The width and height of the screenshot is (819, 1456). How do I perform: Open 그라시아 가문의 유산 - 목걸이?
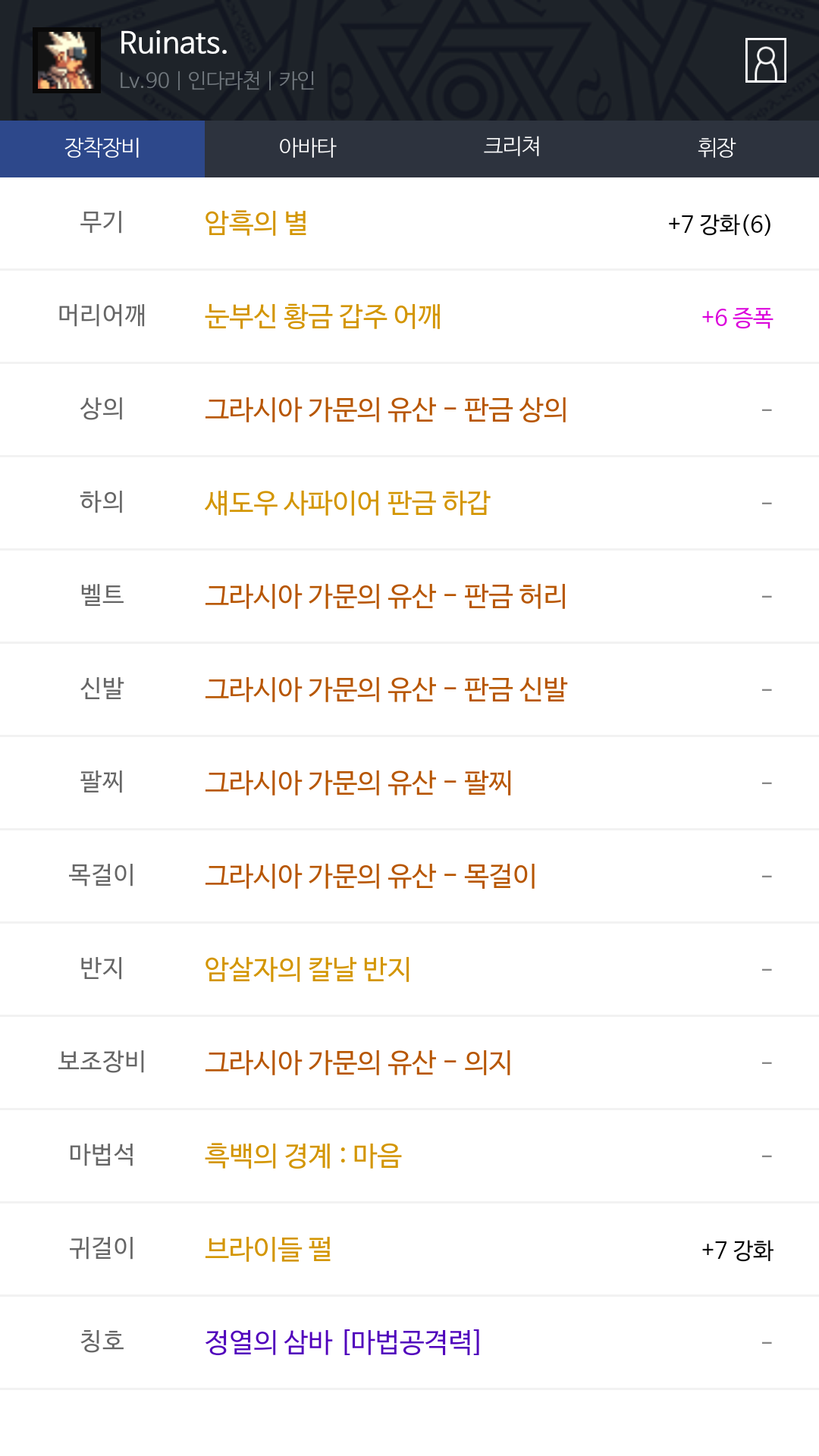pos(371,876)
